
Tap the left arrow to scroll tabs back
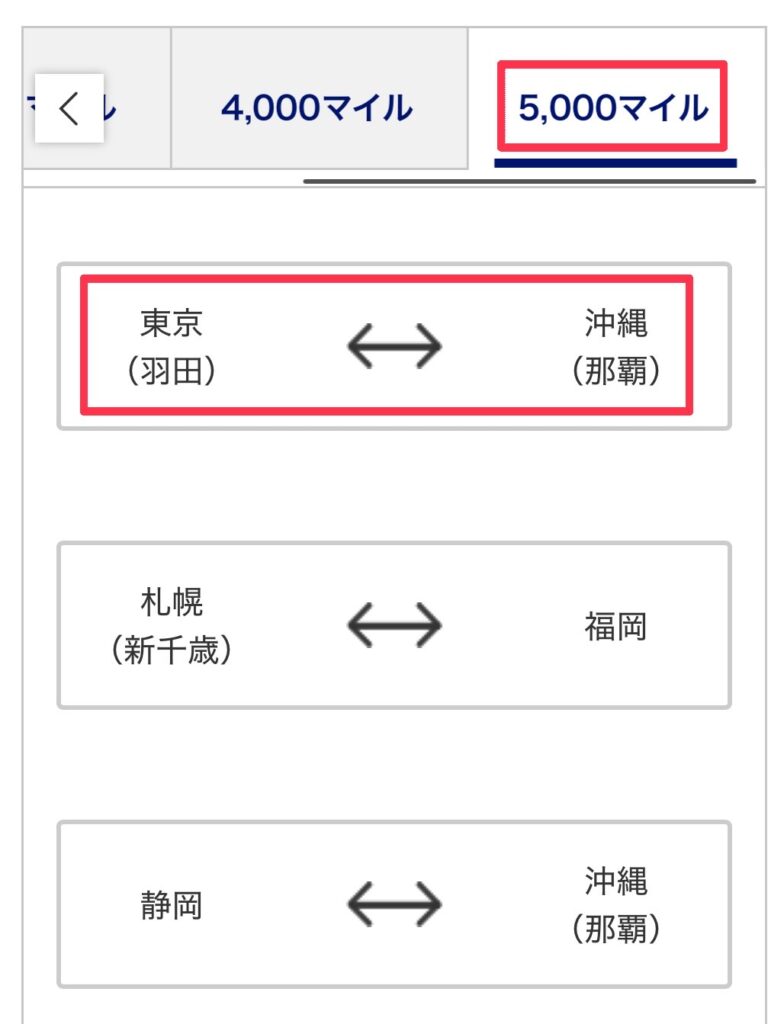69,108
